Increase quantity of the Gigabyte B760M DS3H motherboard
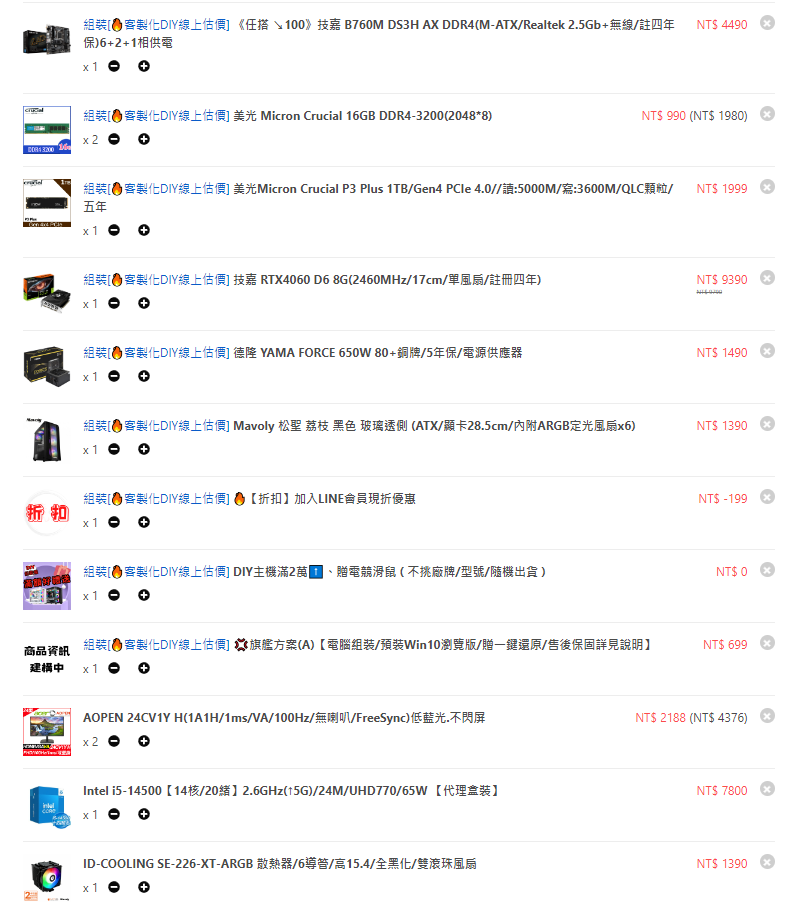 click(144, 66)
